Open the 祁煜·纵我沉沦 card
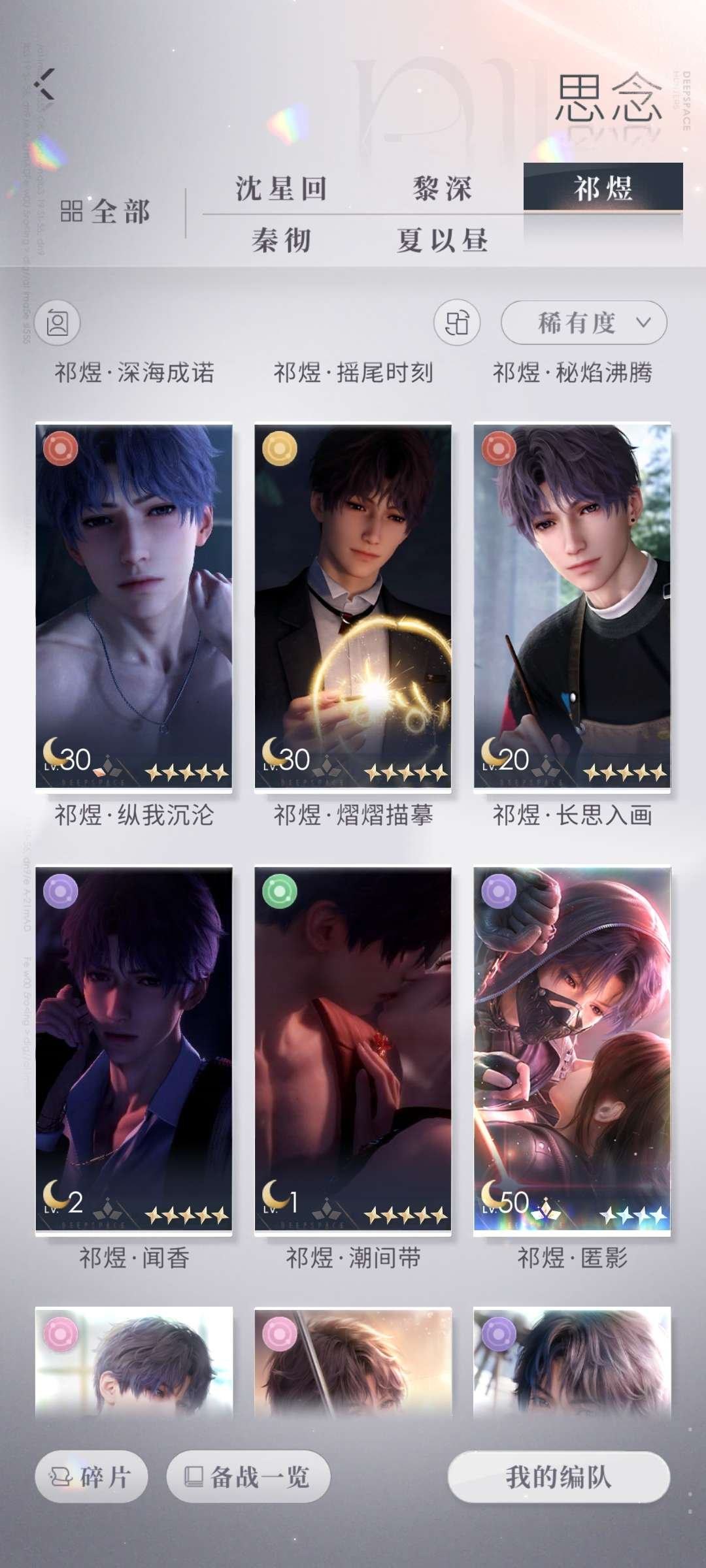Screen dimensions: 706x1568 [134, 608]
